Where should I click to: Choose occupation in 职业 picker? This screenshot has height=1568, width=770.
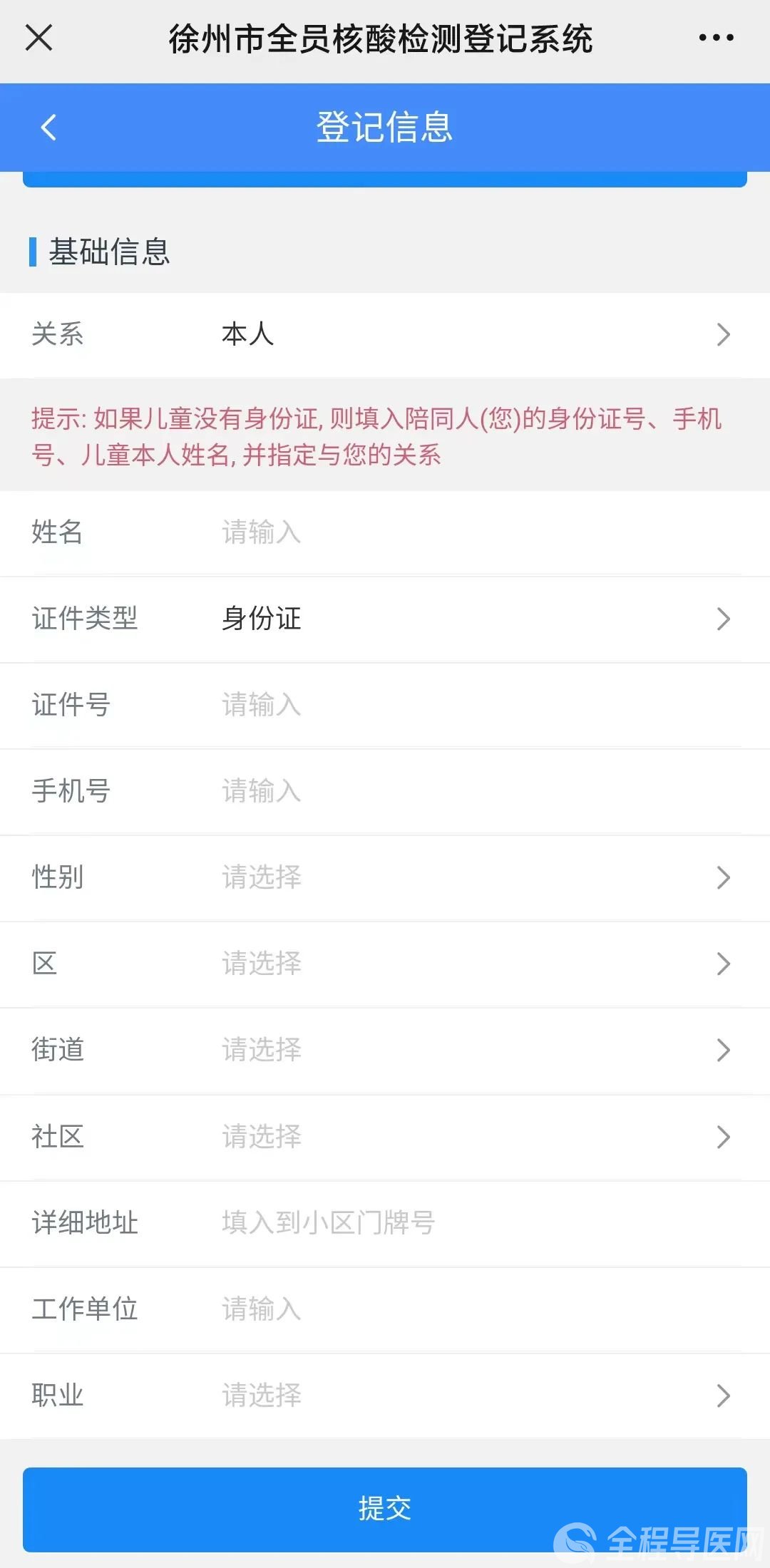tap(471, 1396)
